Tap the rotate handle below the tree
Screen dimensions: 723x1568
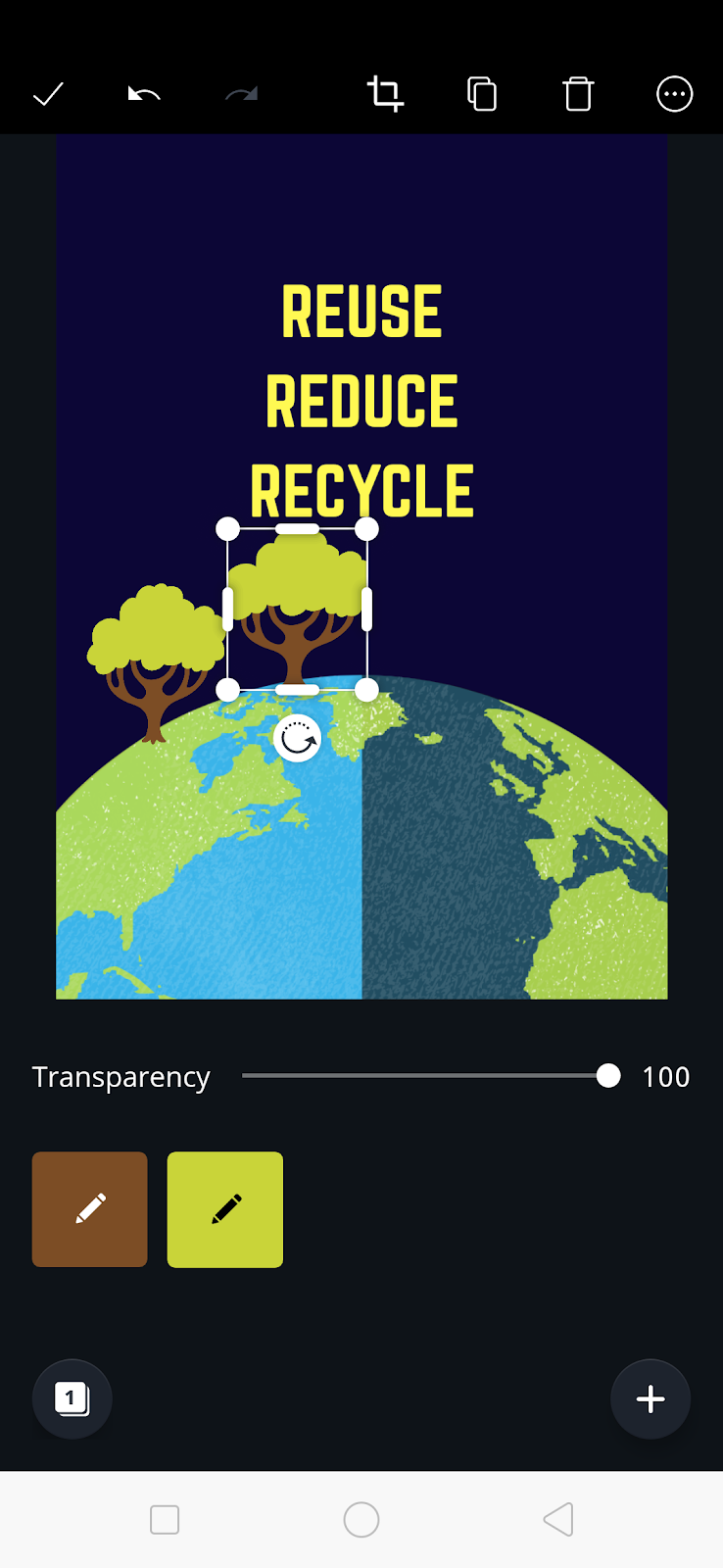pyautogui.click(x=297, y=738)
